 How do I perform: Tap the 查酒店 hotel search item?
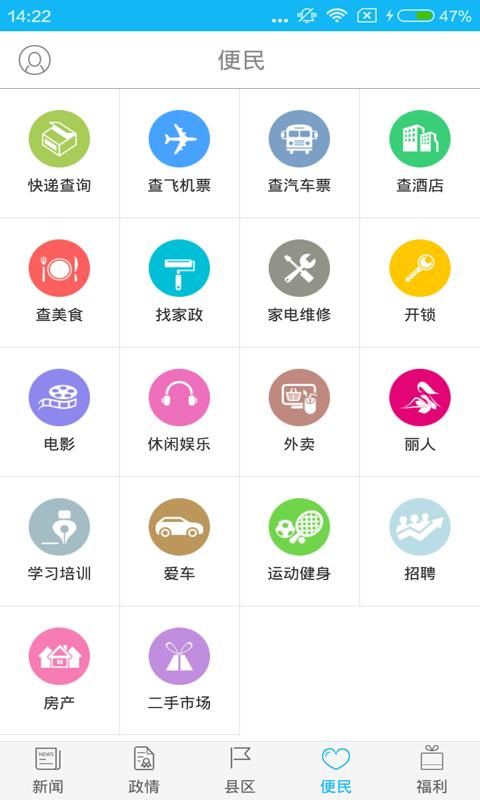[420, 153]
